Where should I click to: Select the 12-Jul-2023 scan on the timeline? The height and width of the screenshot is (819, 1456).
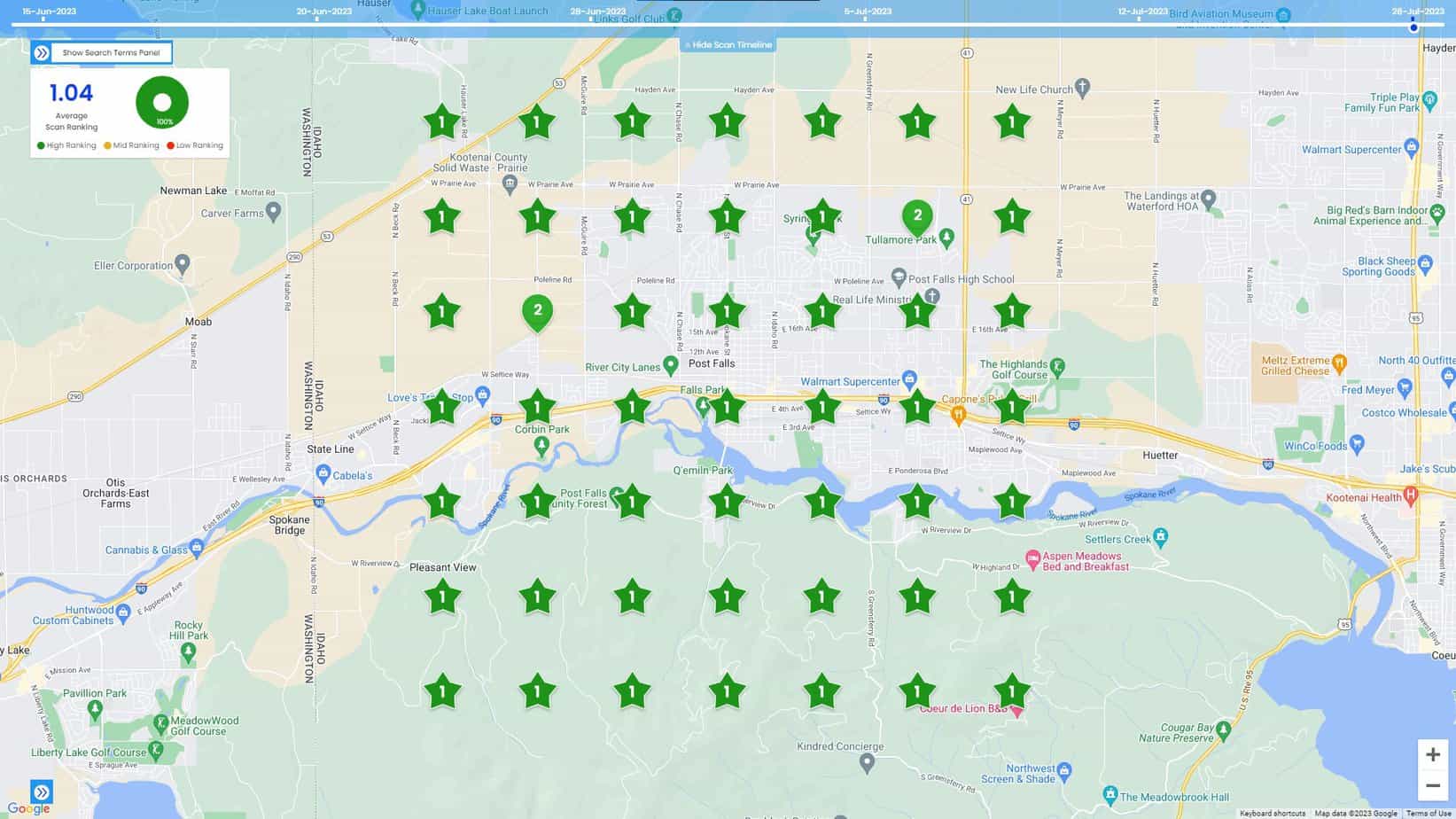[1141, 18]
